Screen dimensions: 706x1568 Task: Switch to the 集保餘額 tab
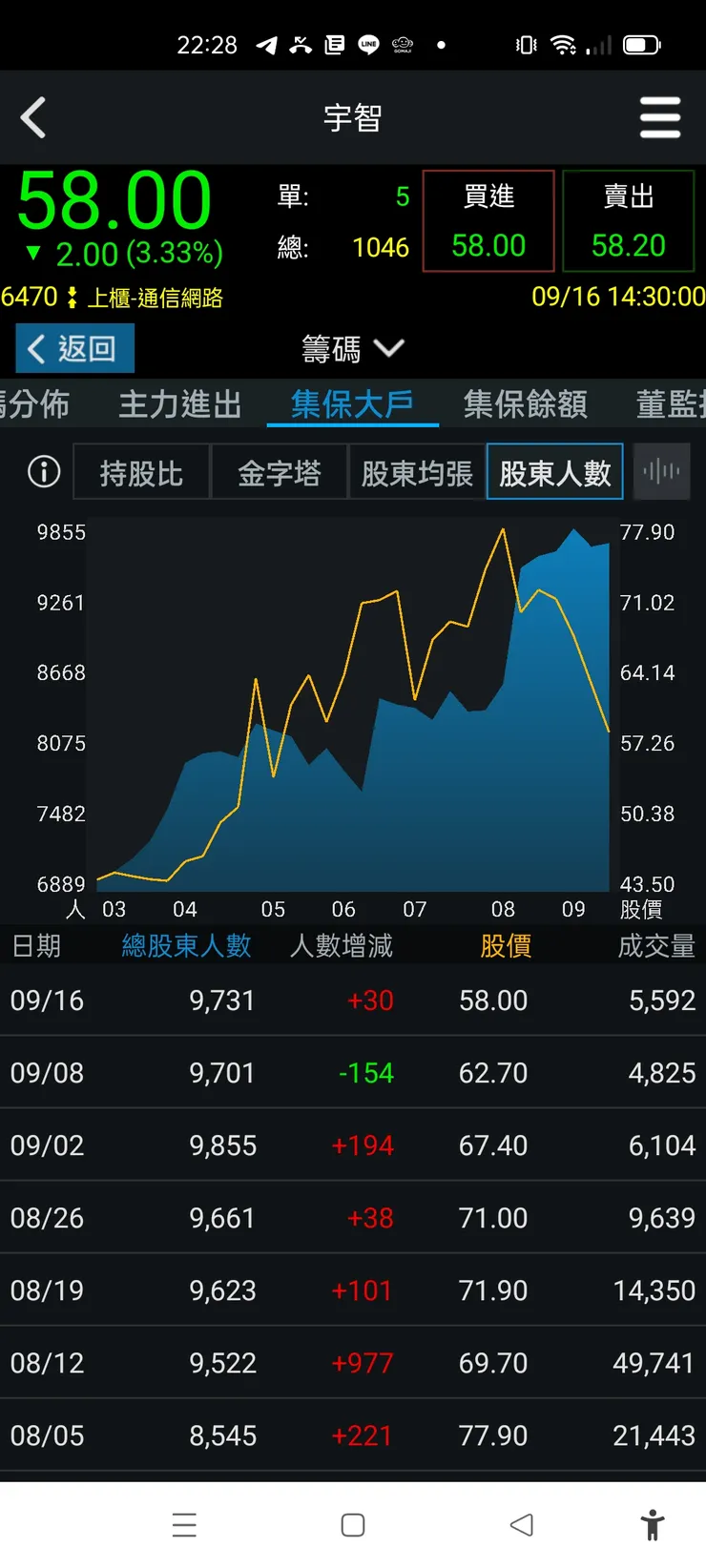tap(523, 404)
